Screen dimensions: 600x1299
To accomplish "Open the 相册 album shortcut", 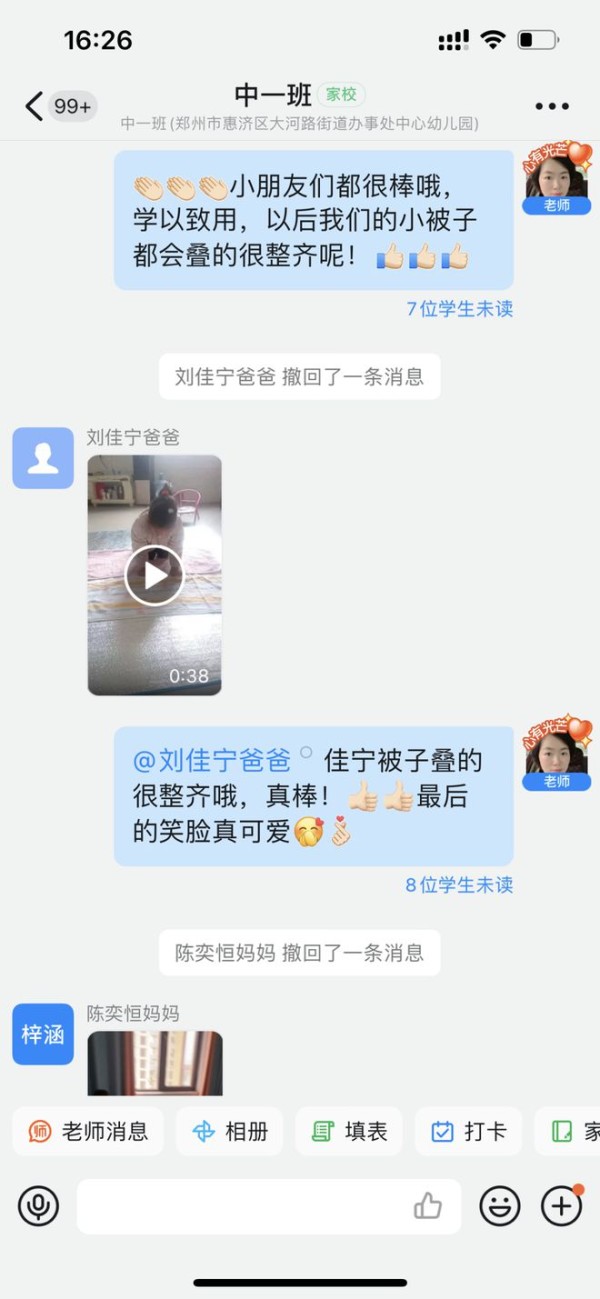I will (x=230, y=1131).
